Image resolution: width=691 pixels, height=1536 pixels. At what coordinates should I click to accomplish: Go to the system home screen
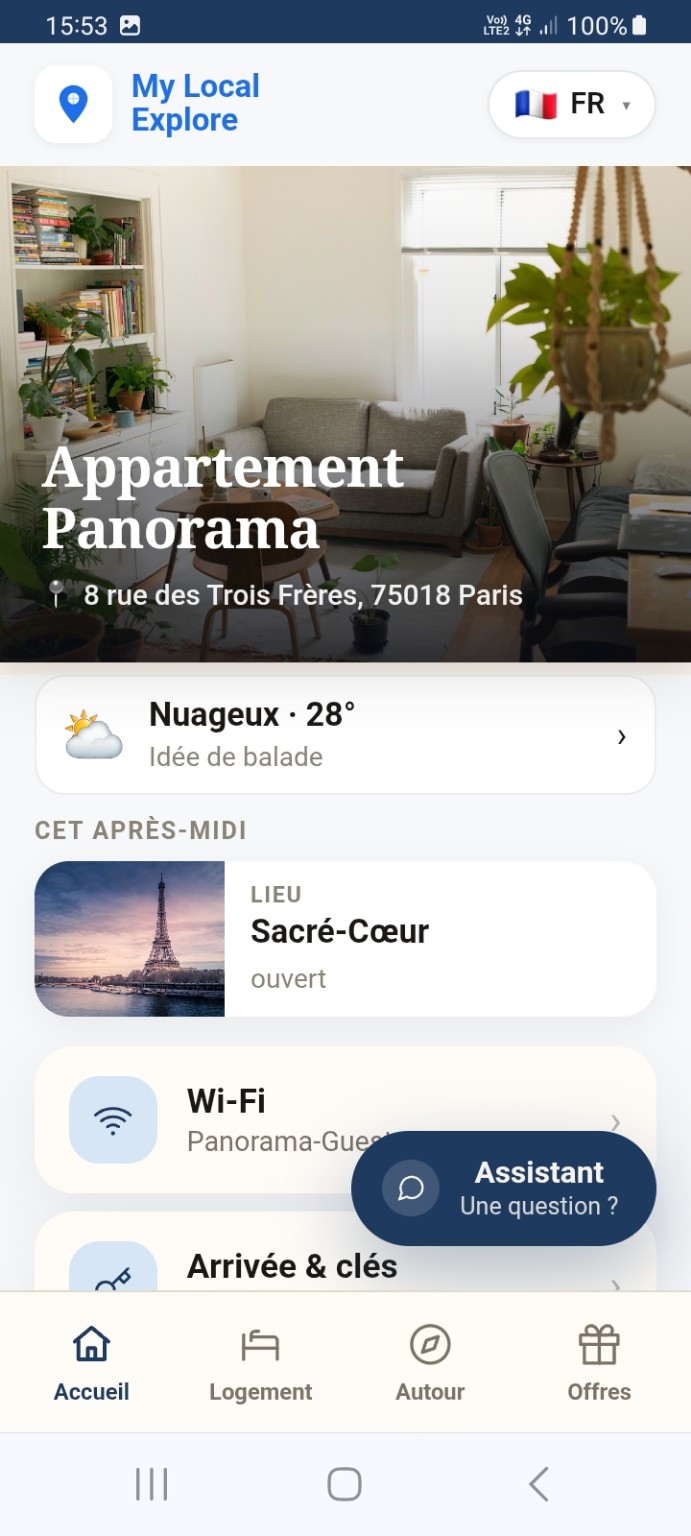(344, 1484)
